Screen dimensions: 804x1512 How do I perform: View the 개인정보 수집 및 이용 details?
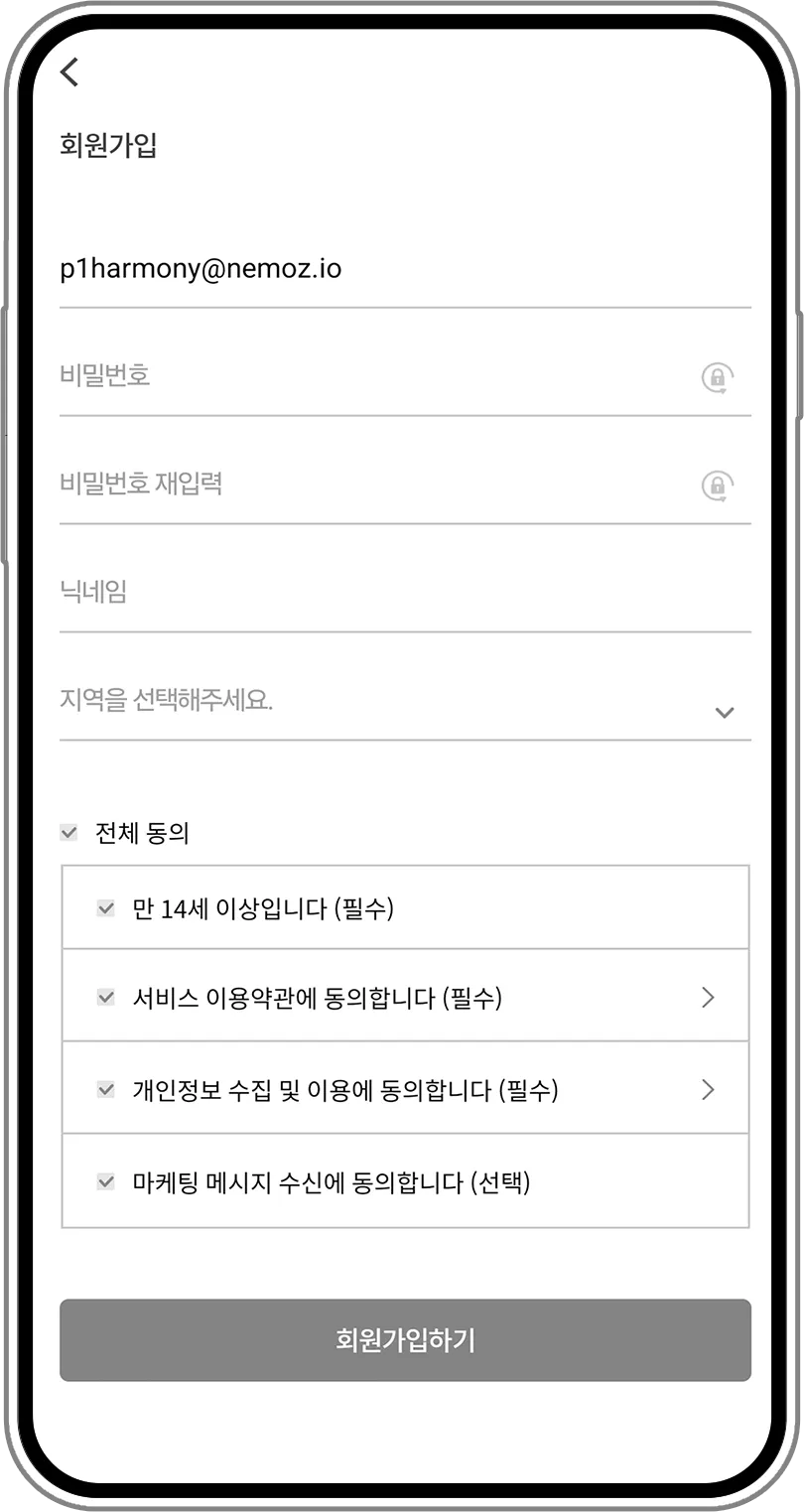(708, 1090)
